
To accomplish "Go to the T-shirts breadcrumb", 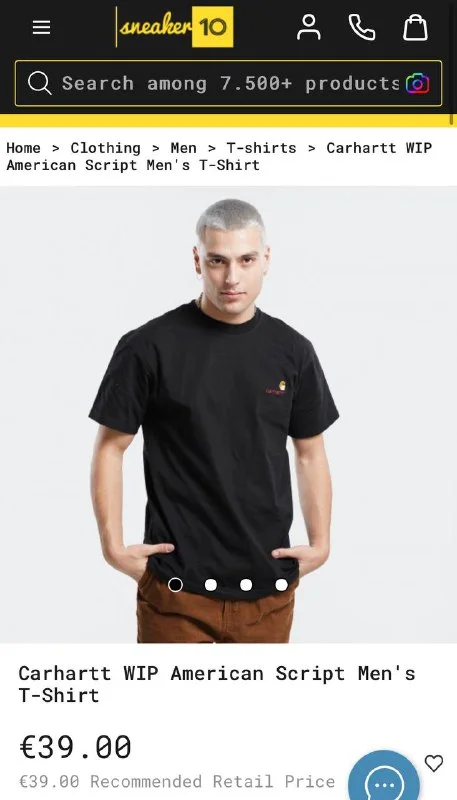I will (261, 148).
